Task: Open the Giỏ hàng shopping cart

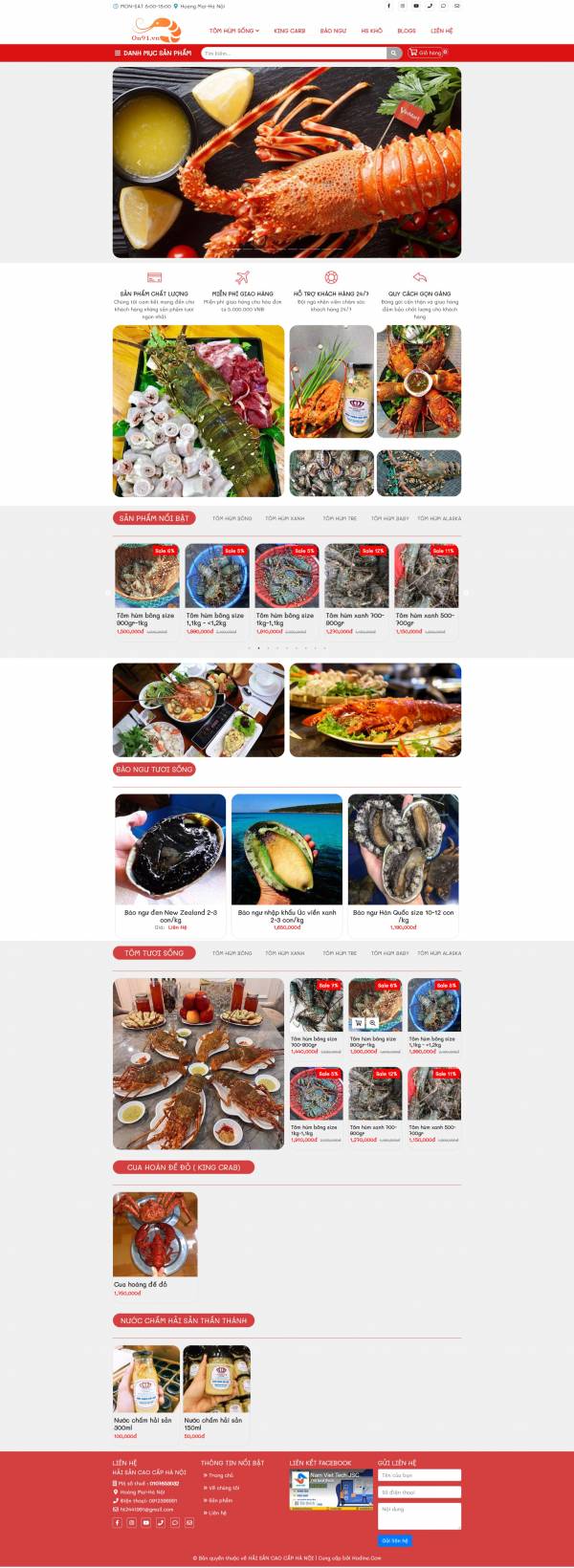Action: click(x=427, y=53)
